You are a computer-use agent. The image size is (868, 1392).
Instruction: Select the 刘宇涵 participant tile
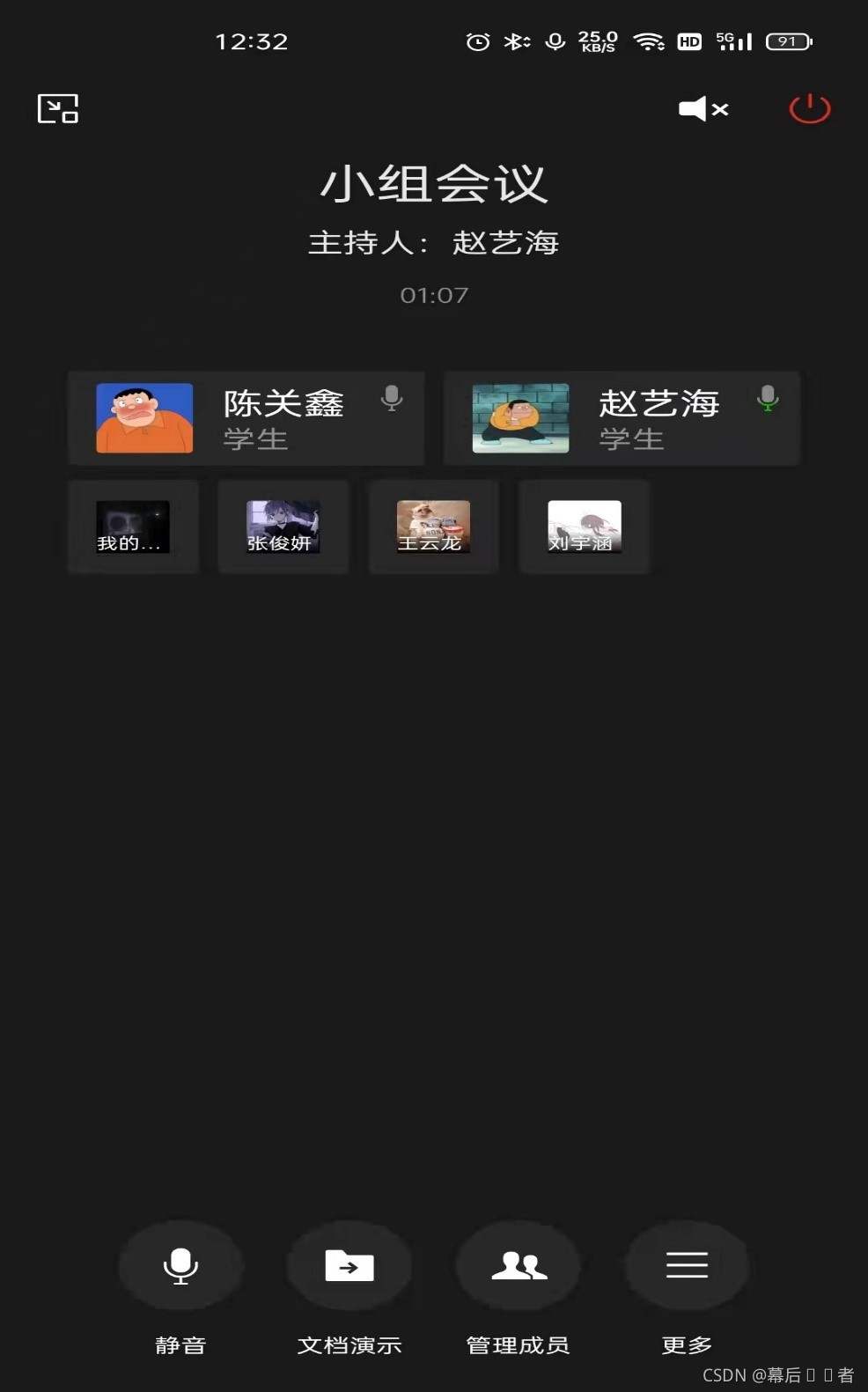click(x=584, y=527)
